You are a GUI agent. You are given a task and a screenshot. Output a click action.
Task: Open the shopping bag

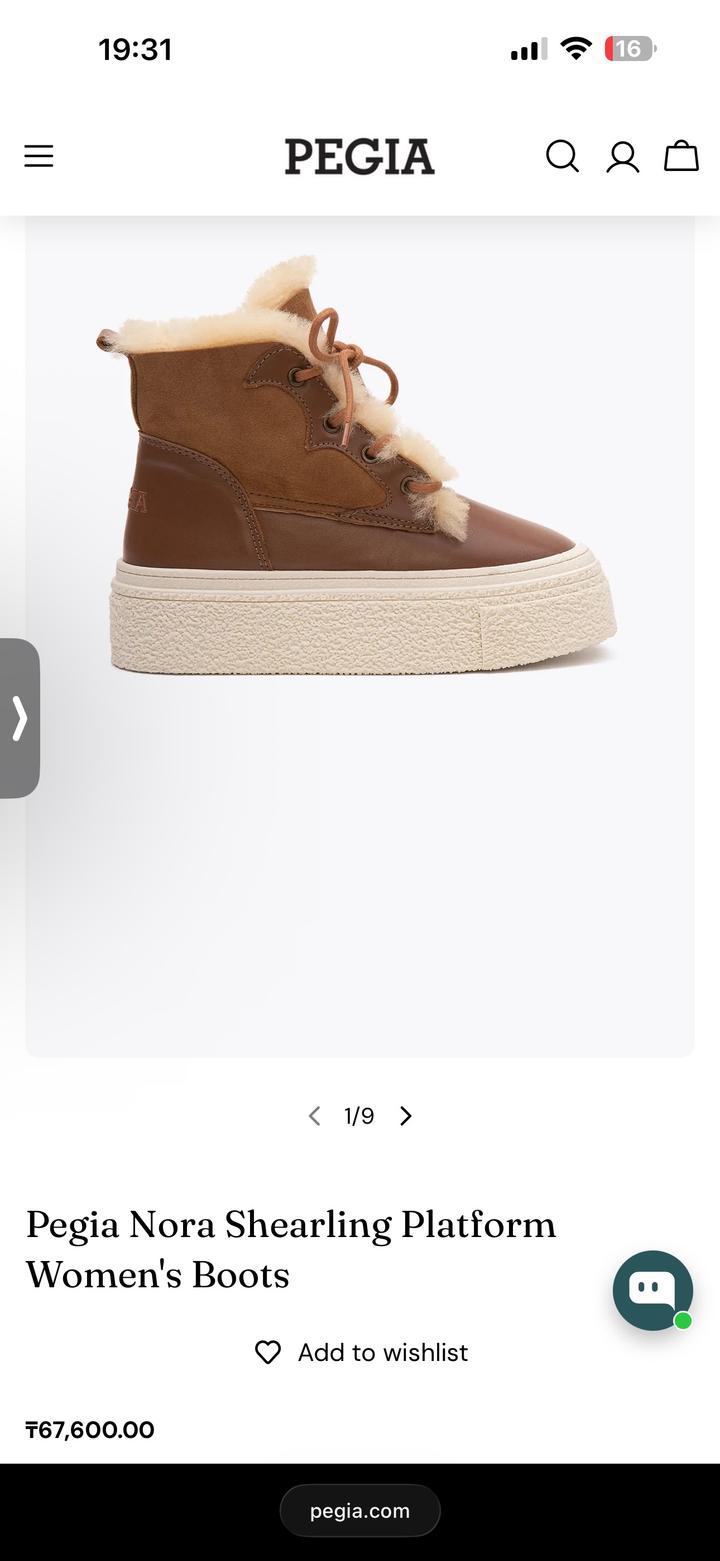[x=681, y=156]
